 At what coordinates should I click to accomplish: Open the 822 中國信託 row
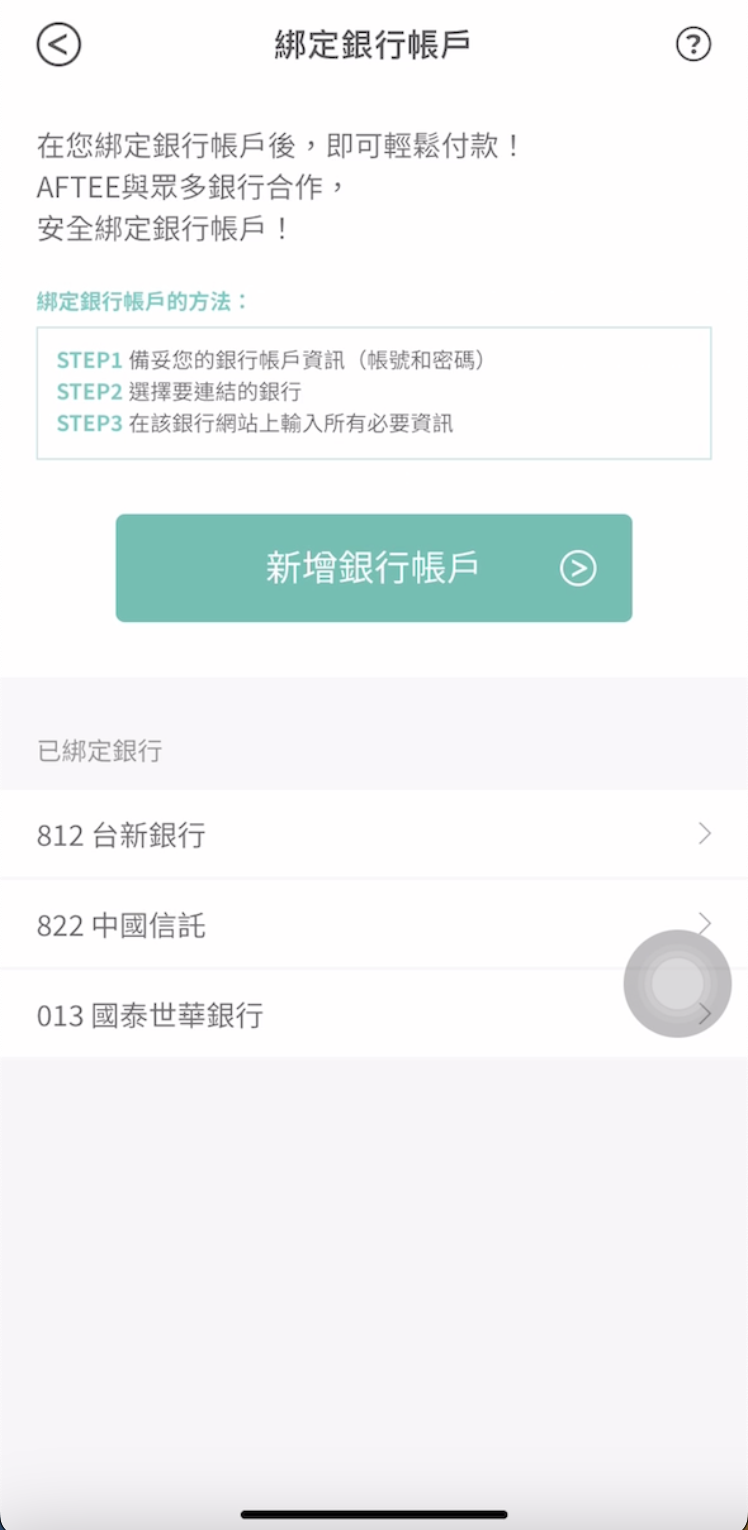pos(374,924)
